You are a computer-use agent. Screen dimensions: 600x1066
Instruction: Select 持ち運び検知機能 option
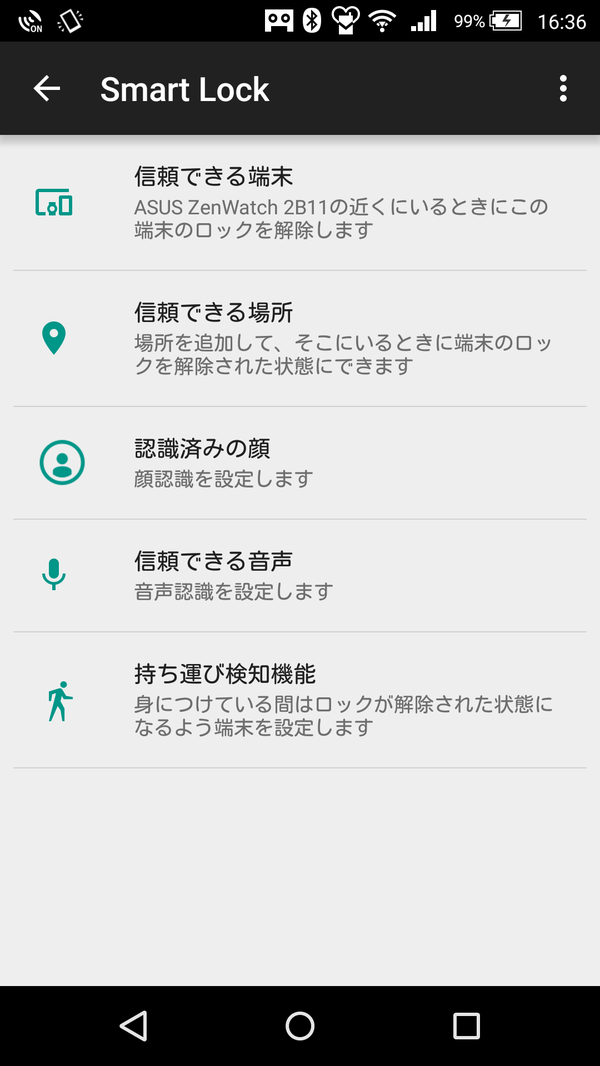click(x=300, y=700)
